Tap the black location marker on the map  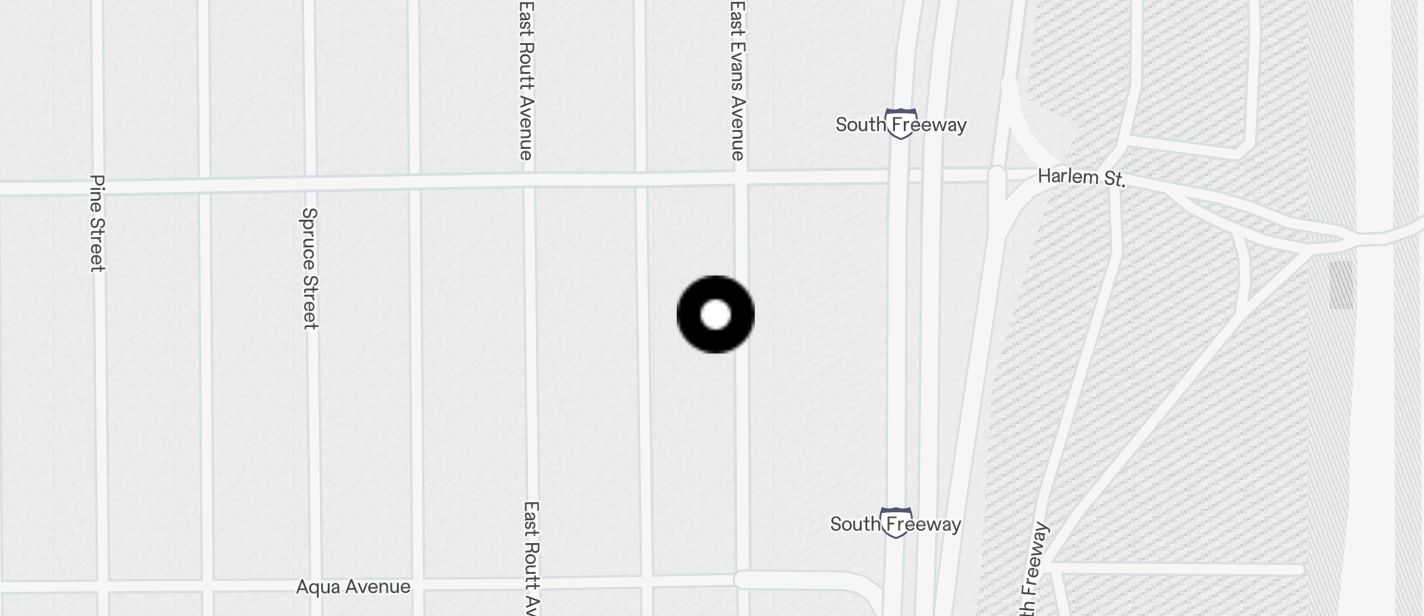pos(715,315)
